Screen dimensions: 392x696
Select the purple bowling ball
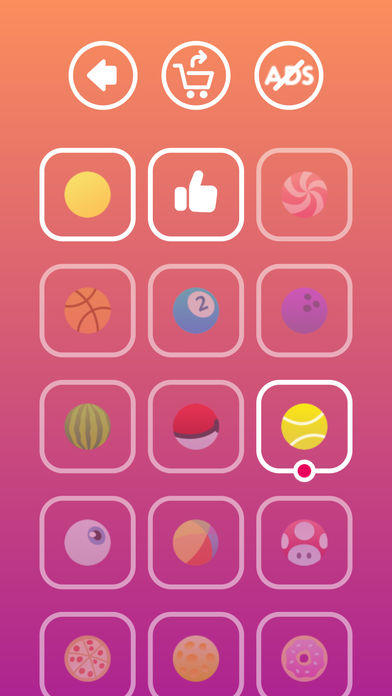(x=304, y=310)
